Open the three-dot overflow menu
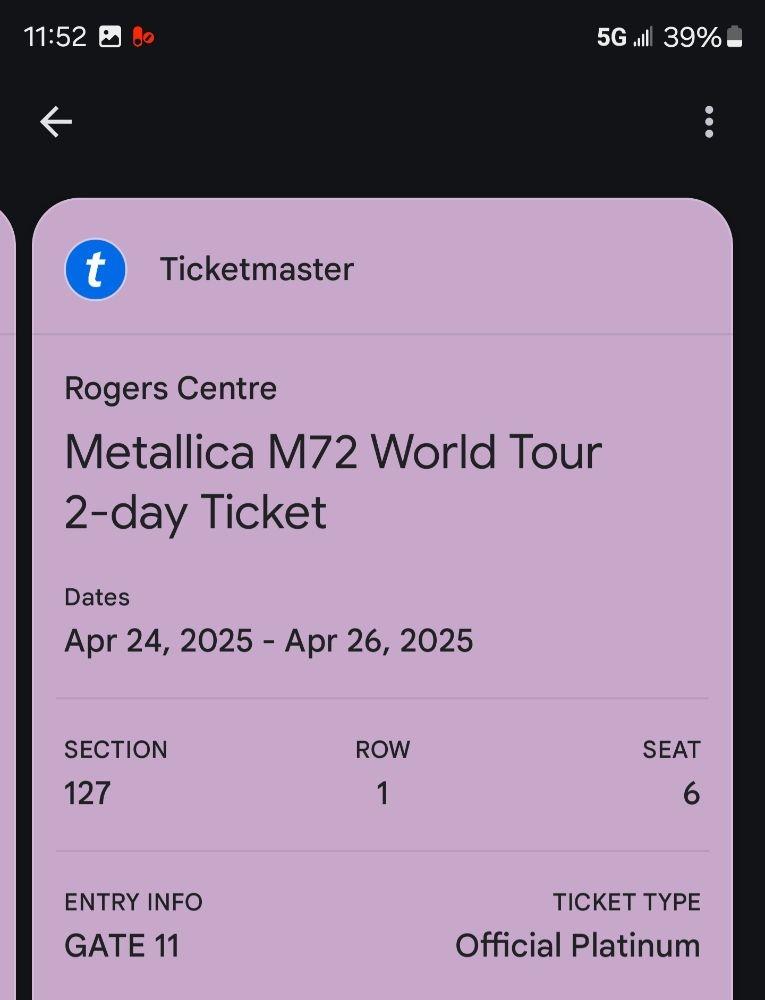This screenshot has width=765, height=1000. click(x=709, y=122)
